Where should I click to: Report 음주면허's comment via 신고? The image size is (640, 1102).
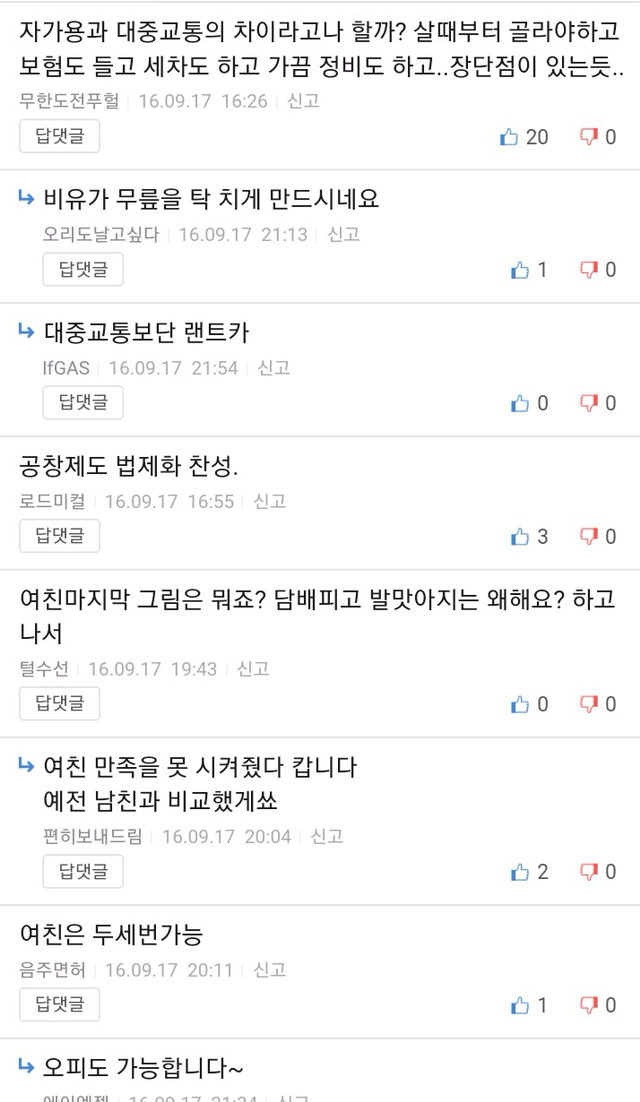click(x=269, y=969)
